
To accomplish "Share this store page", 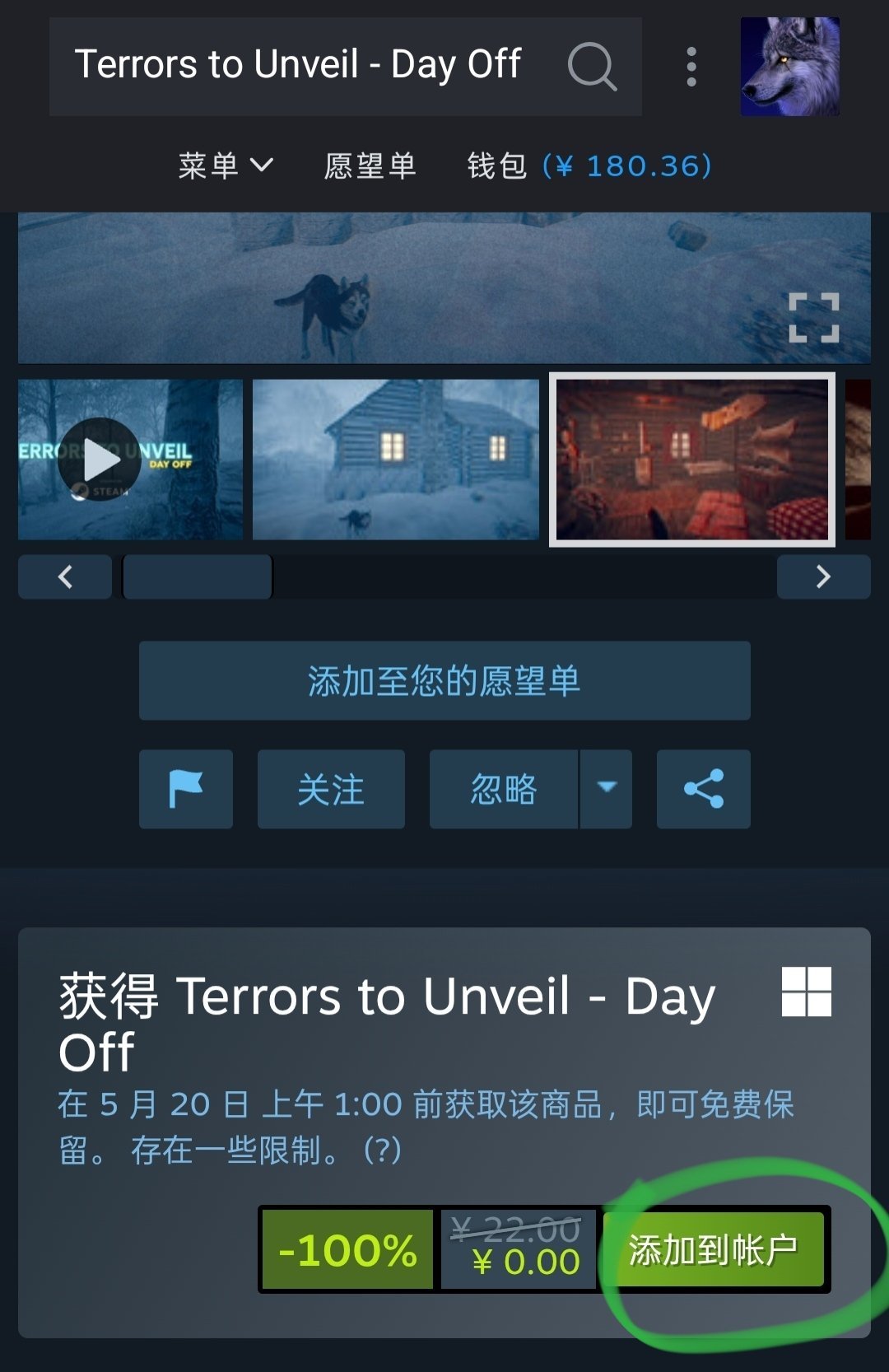I will (x=704, y=789).
